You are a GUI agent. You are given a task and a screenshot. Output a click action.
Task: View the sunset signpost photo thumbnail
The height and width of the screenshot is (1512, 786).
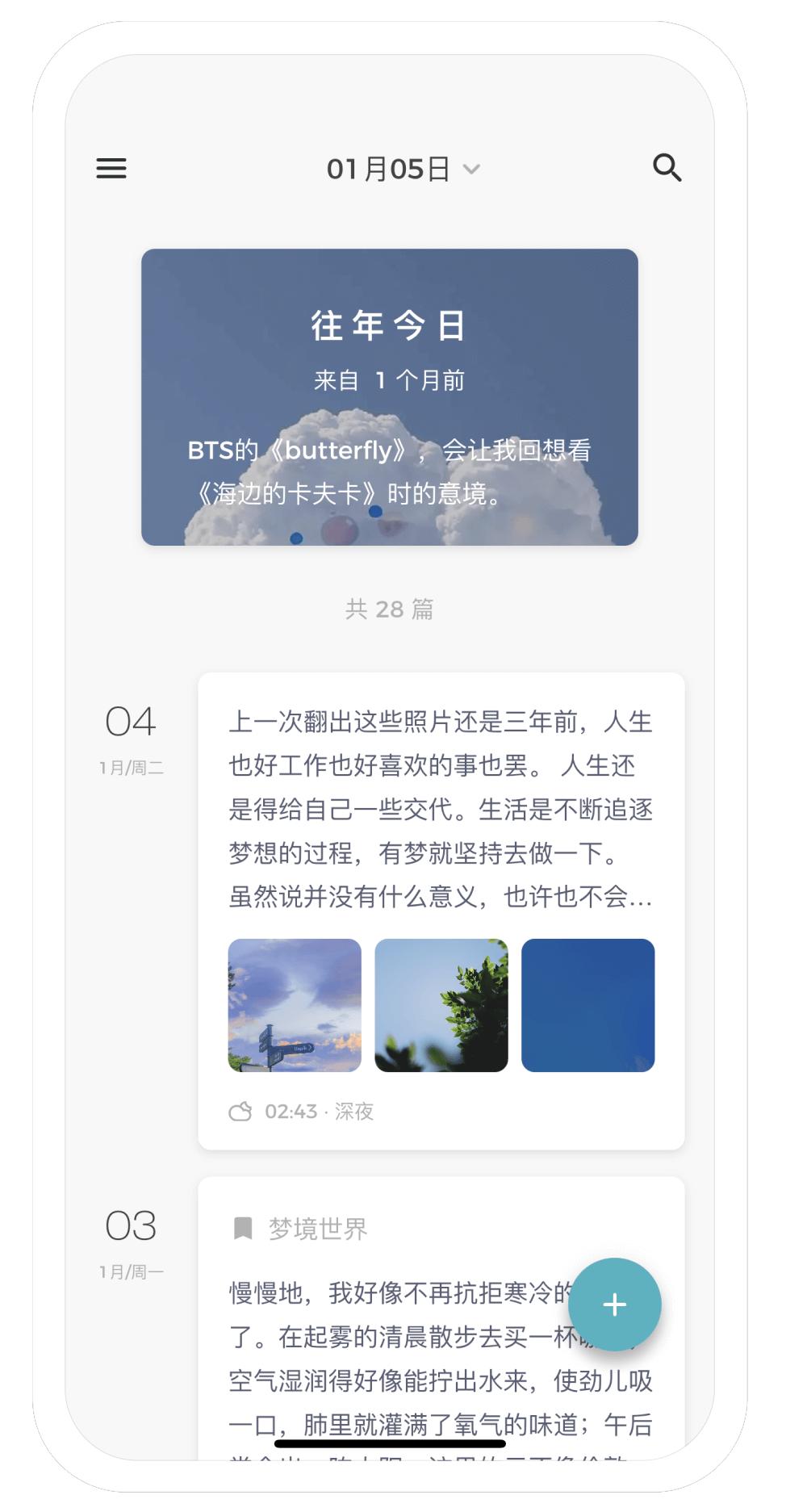tap(293, 1005)
